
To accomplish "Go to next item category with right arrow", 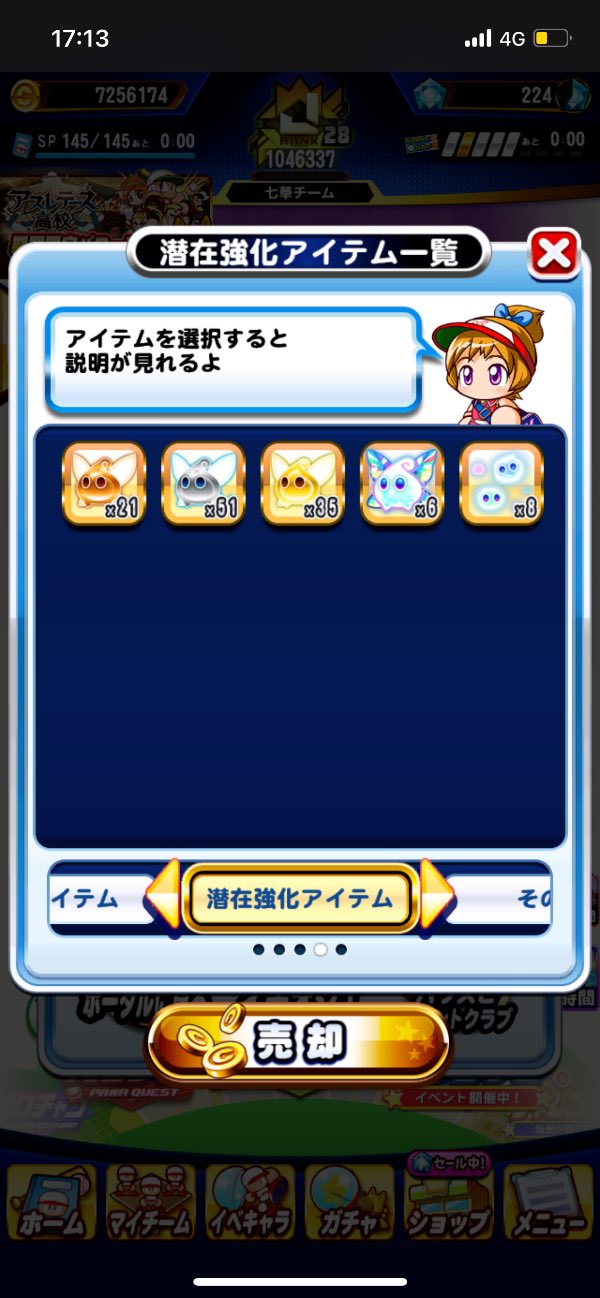I will point(434,897).
